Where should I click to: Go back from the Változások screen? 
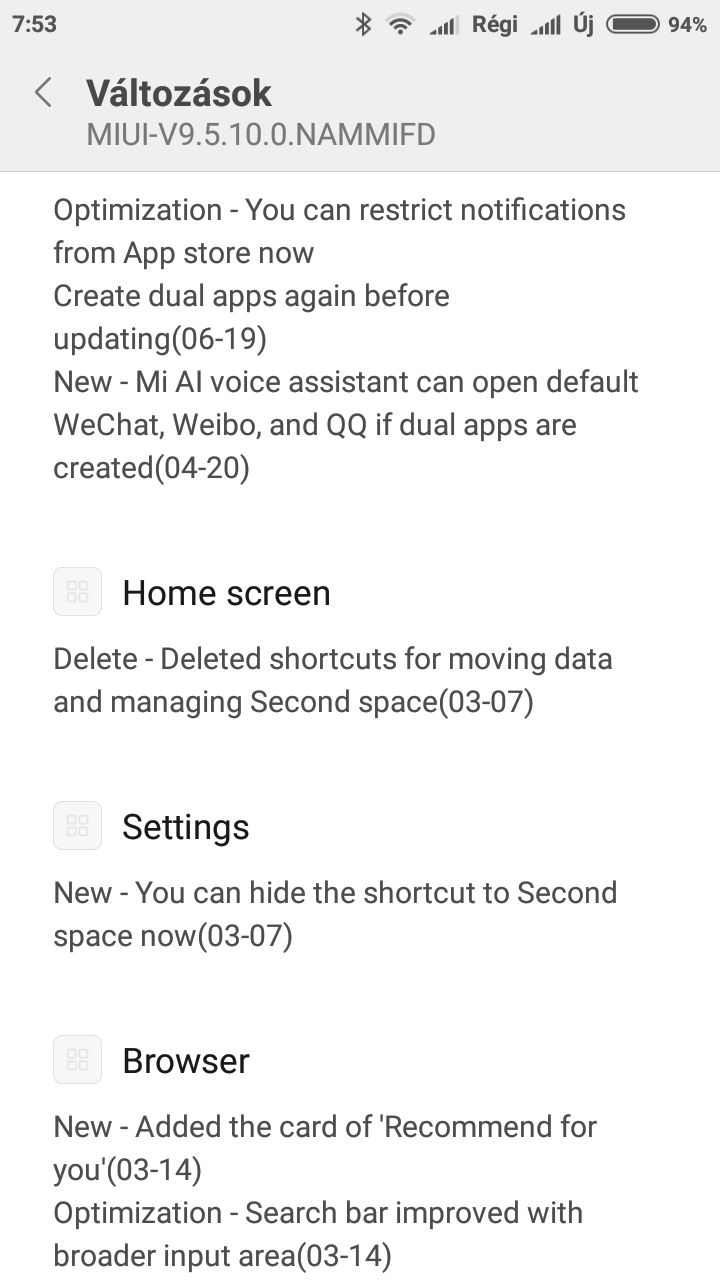coord(43,93)
